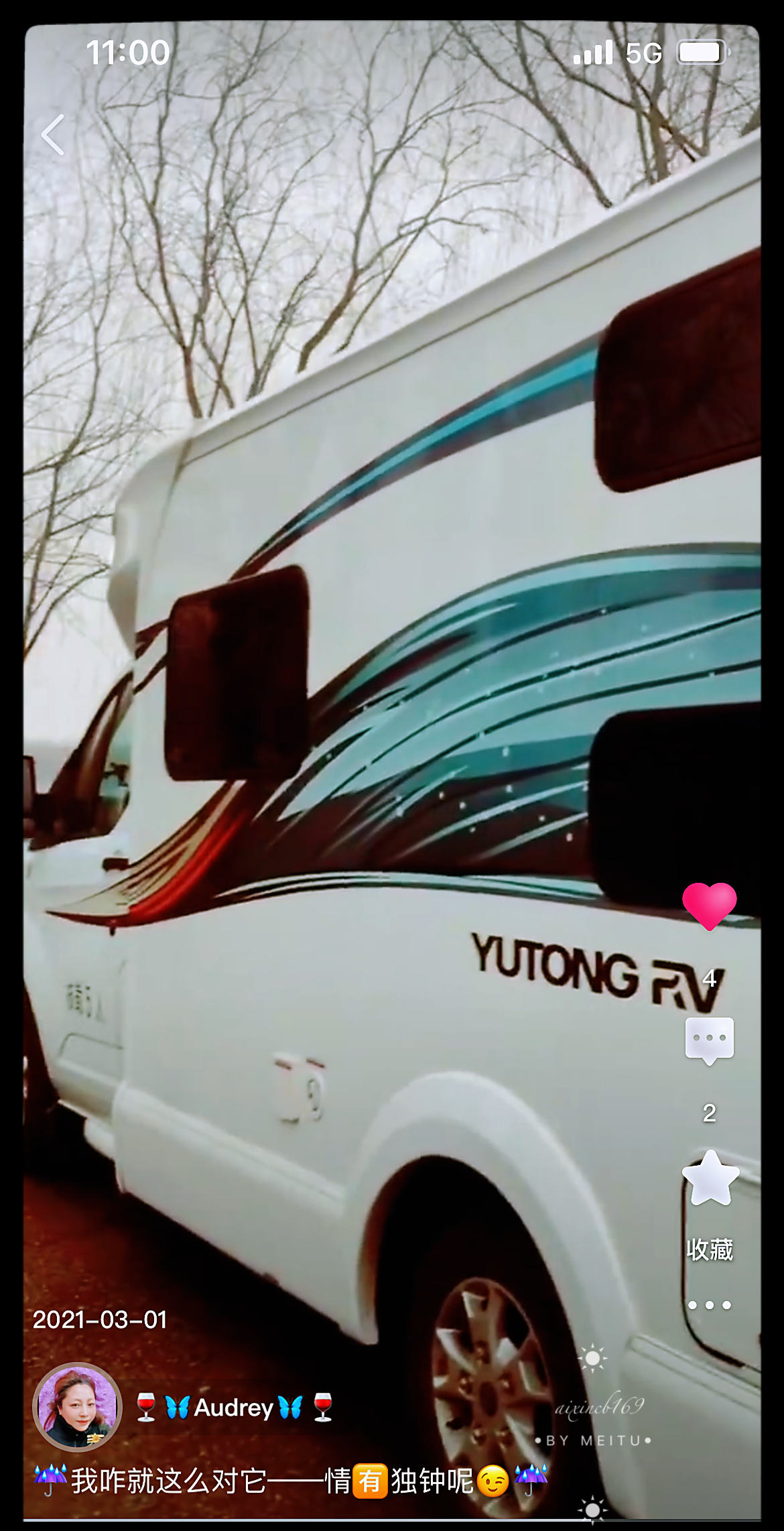Go back using the top-left arrow
The width and height of the screenshot is (784, 1531).
[54, 135]
